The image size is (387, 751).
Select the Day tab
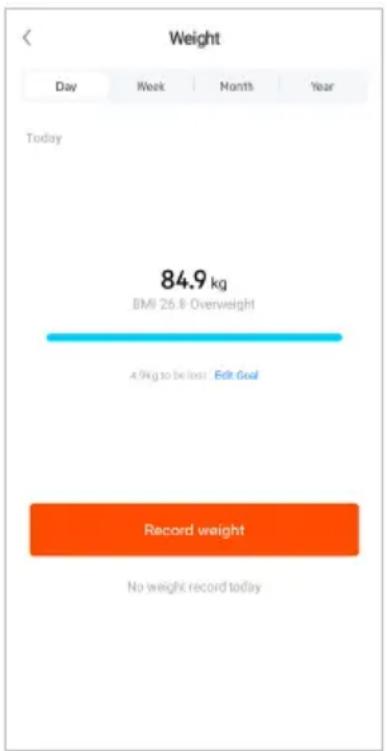67,87
